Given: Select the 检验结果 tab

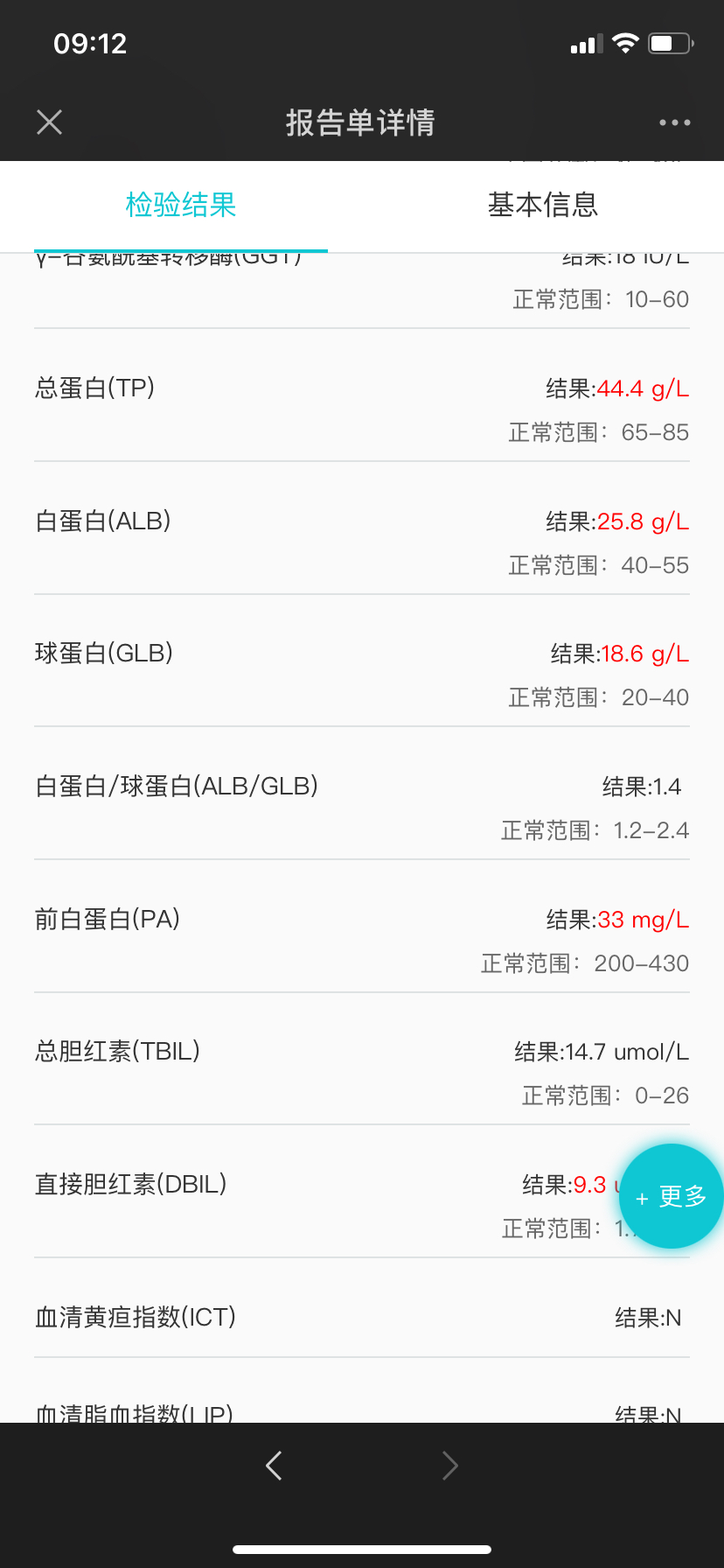Looking at the screenshot, I should tap(181, 205).
